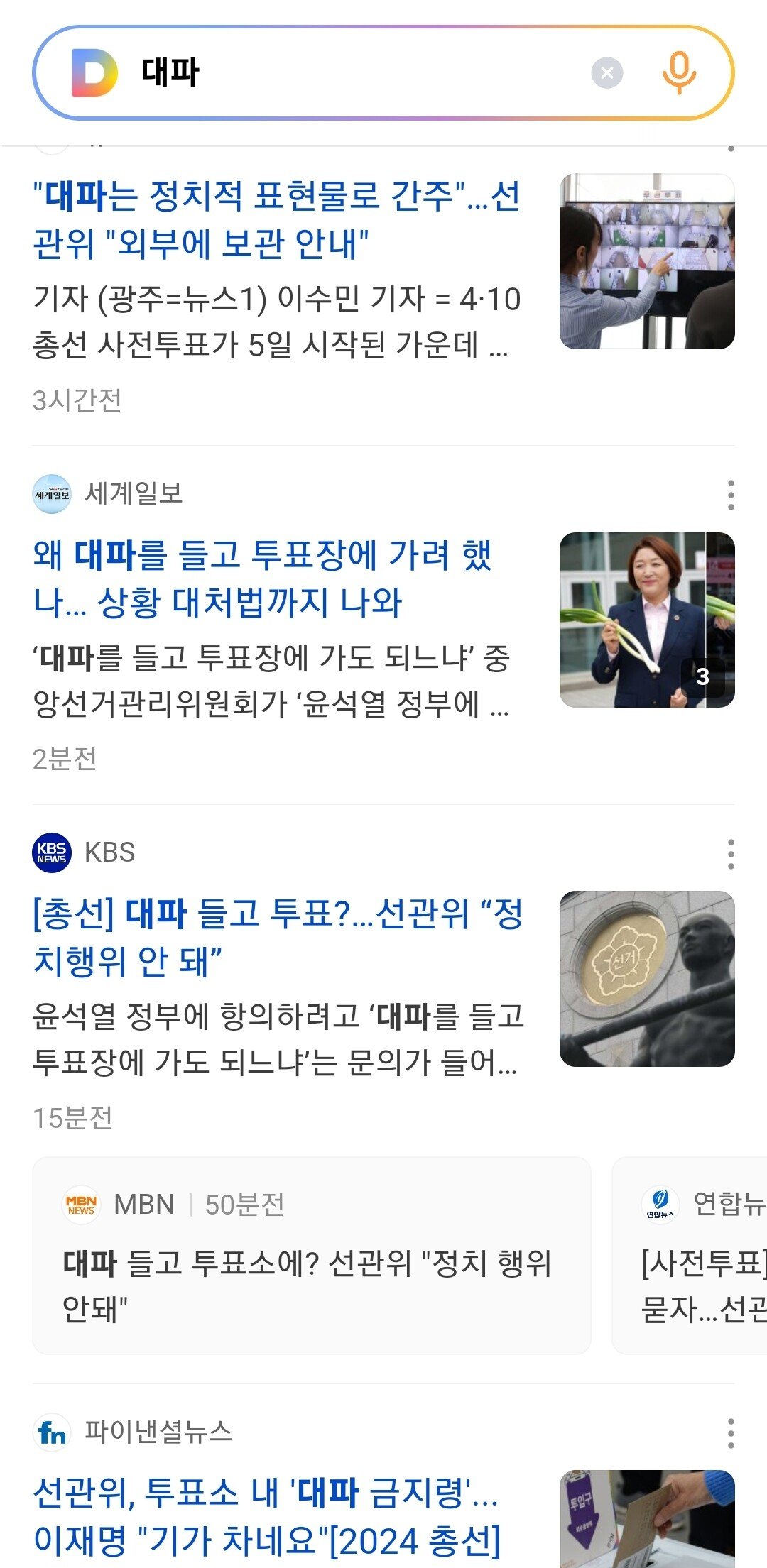
Task: Open more options for the 세계일보 article
Action: tap(731, 495)
